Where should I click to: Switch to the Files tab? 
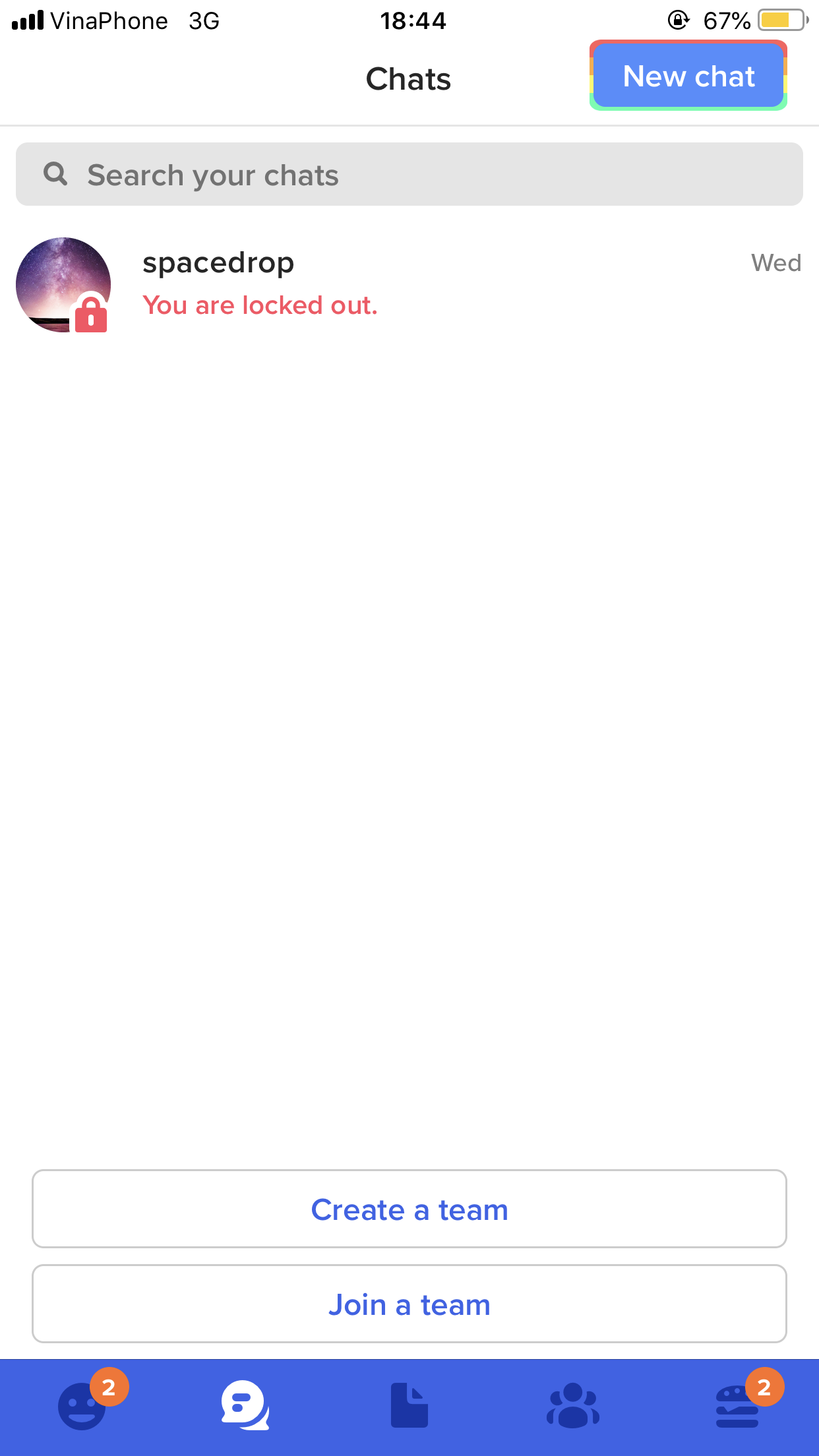(409, 1406)
